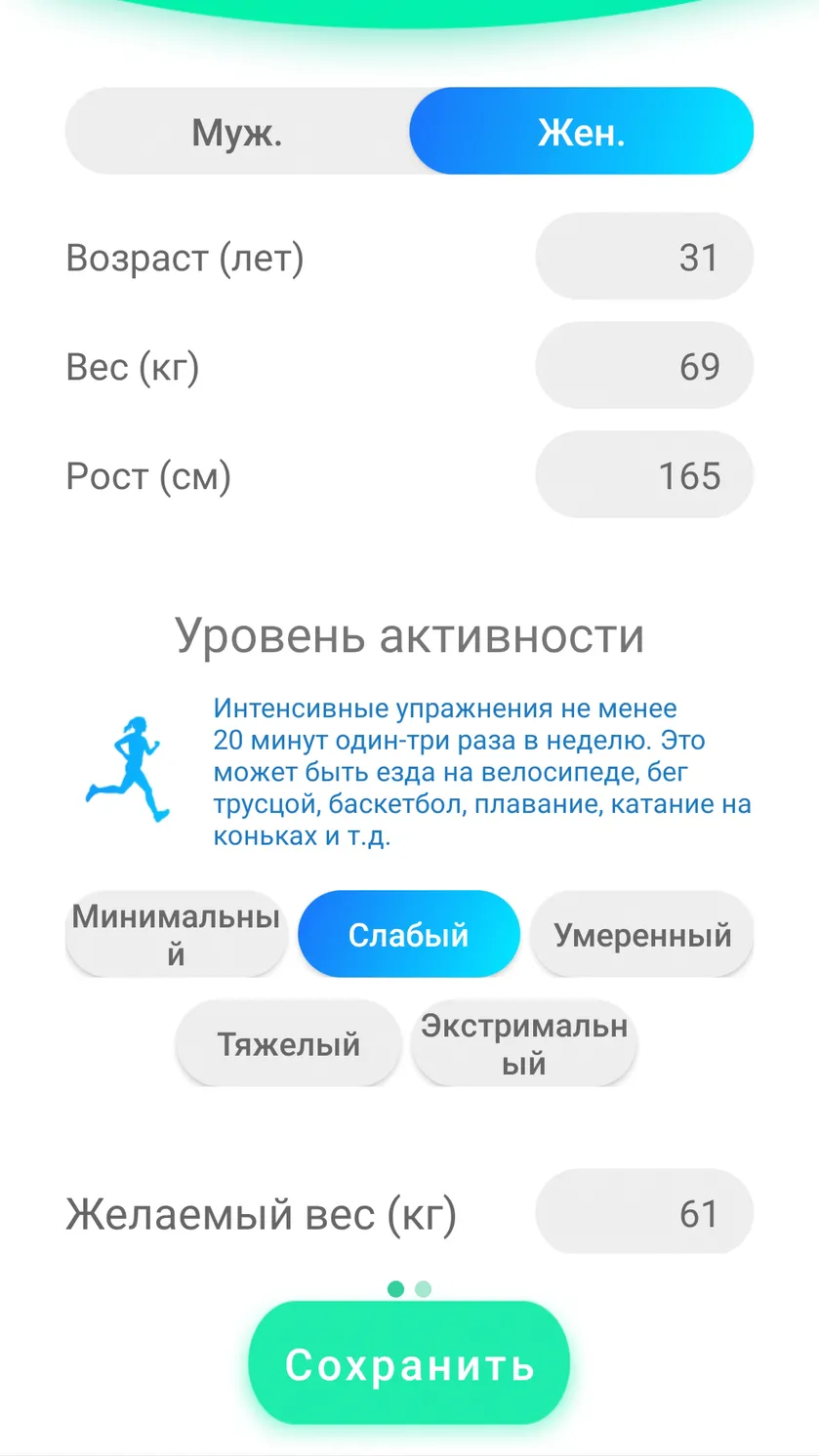Choose the Умеренный activity level
Screen dimensions: 819x1456
click(642, 934)
